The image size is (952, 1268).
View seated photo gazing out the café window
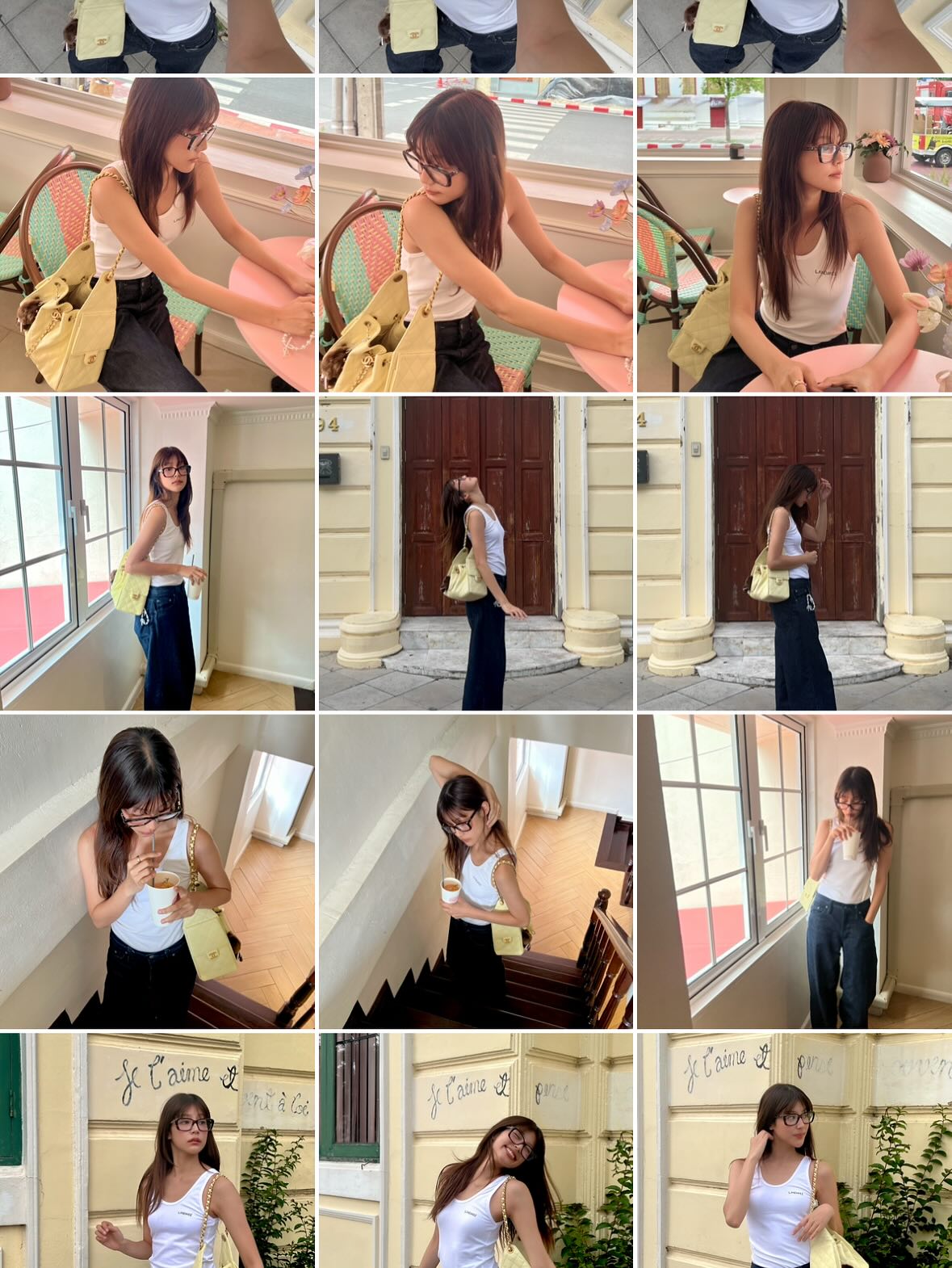(x=794, y=234)
